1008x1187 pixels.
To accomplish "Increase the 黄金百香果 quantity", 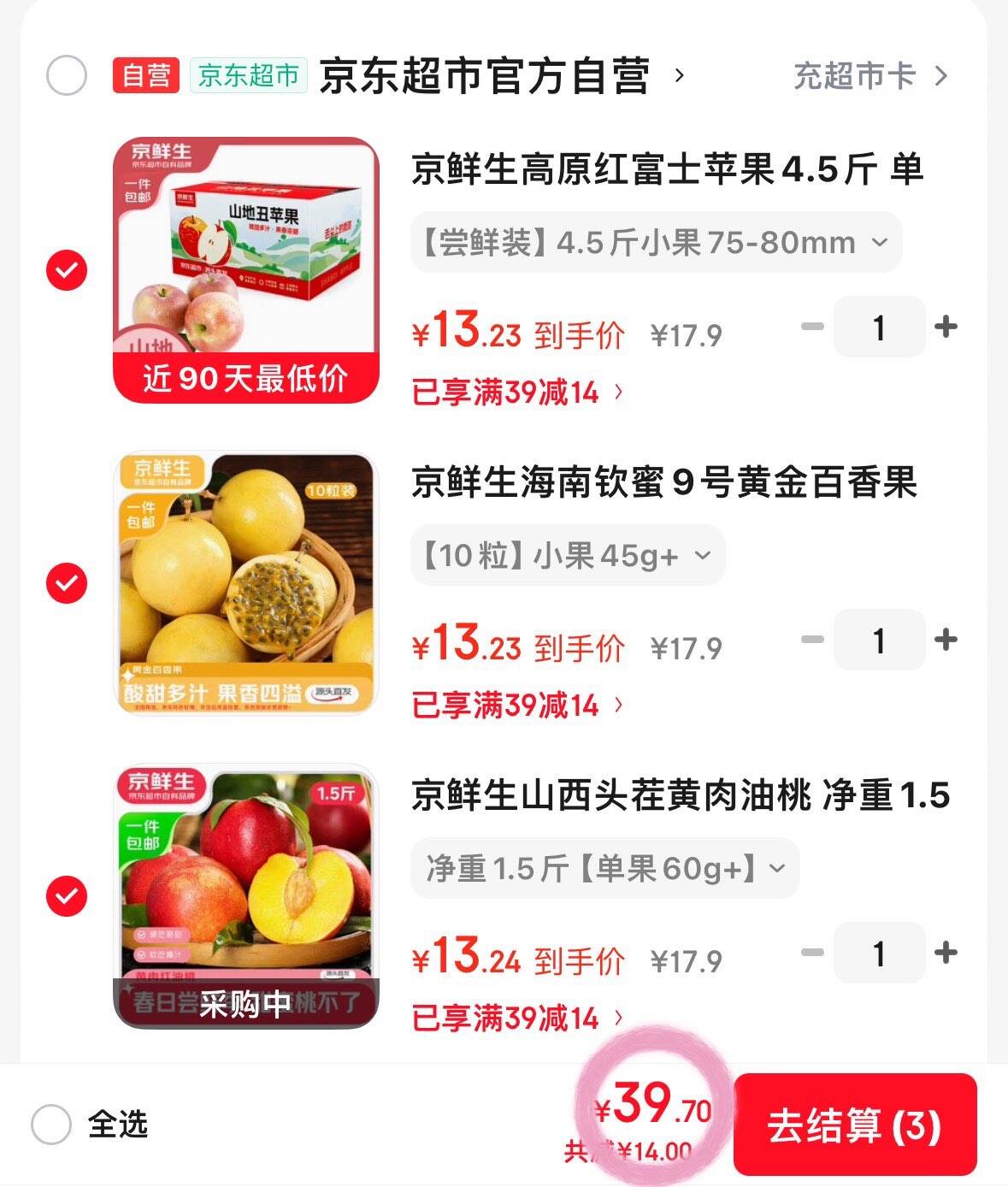I will 946,640.
